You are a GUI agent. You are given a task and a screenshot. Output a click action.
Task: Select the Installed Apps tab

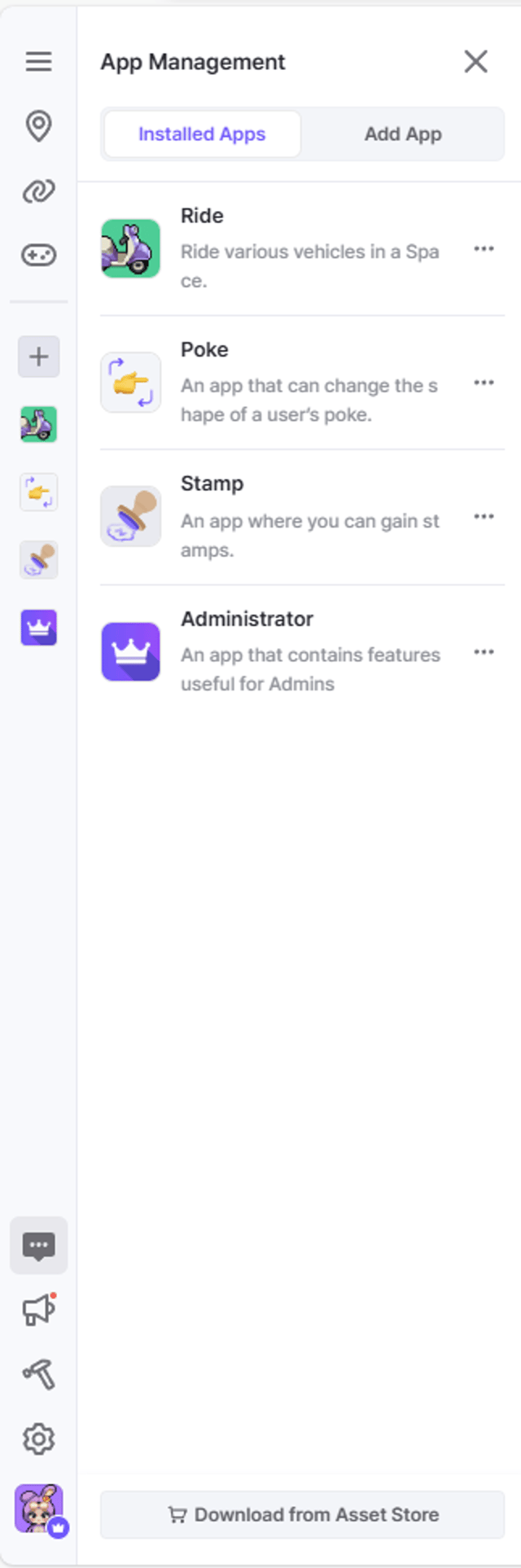[202, 134]
